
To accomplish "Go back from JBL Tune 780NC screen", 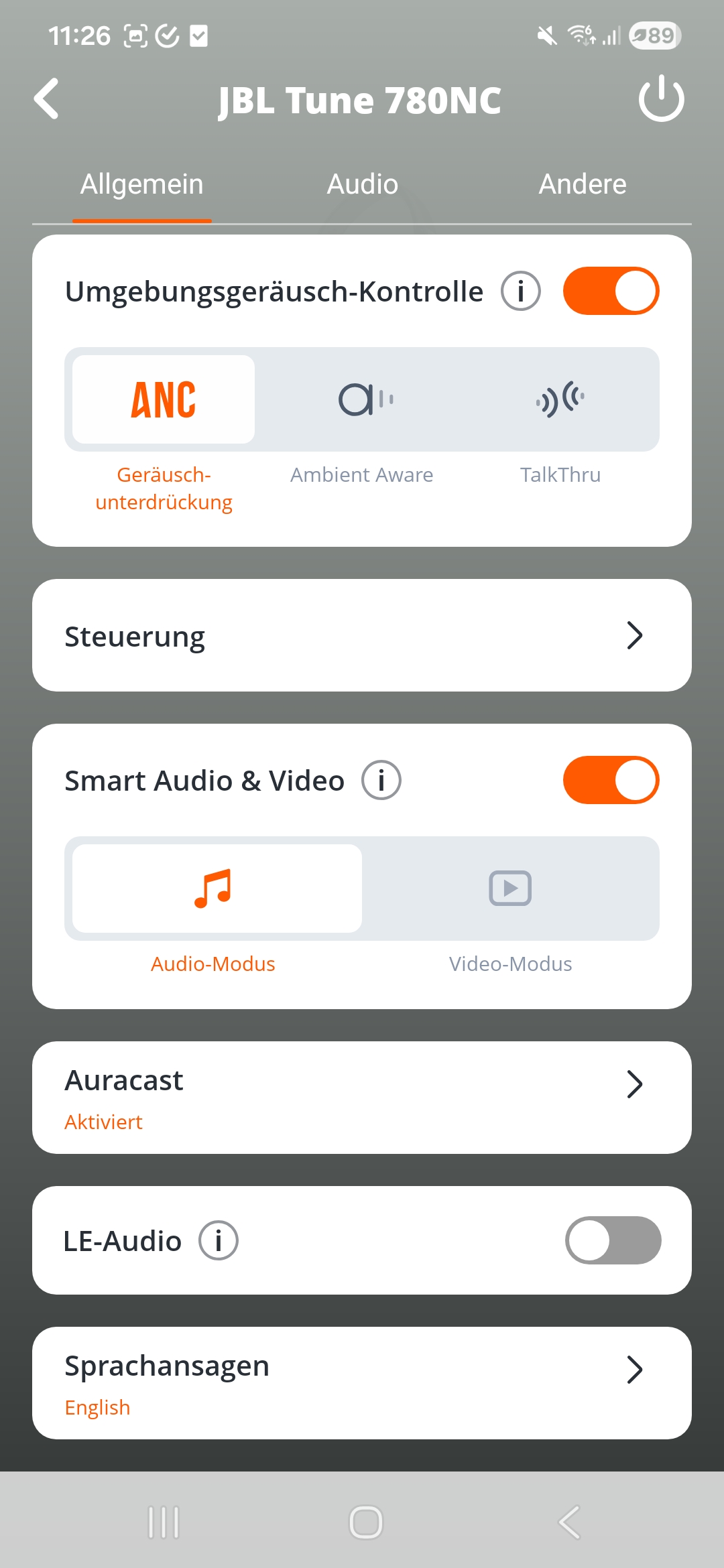I will point(47,99).
